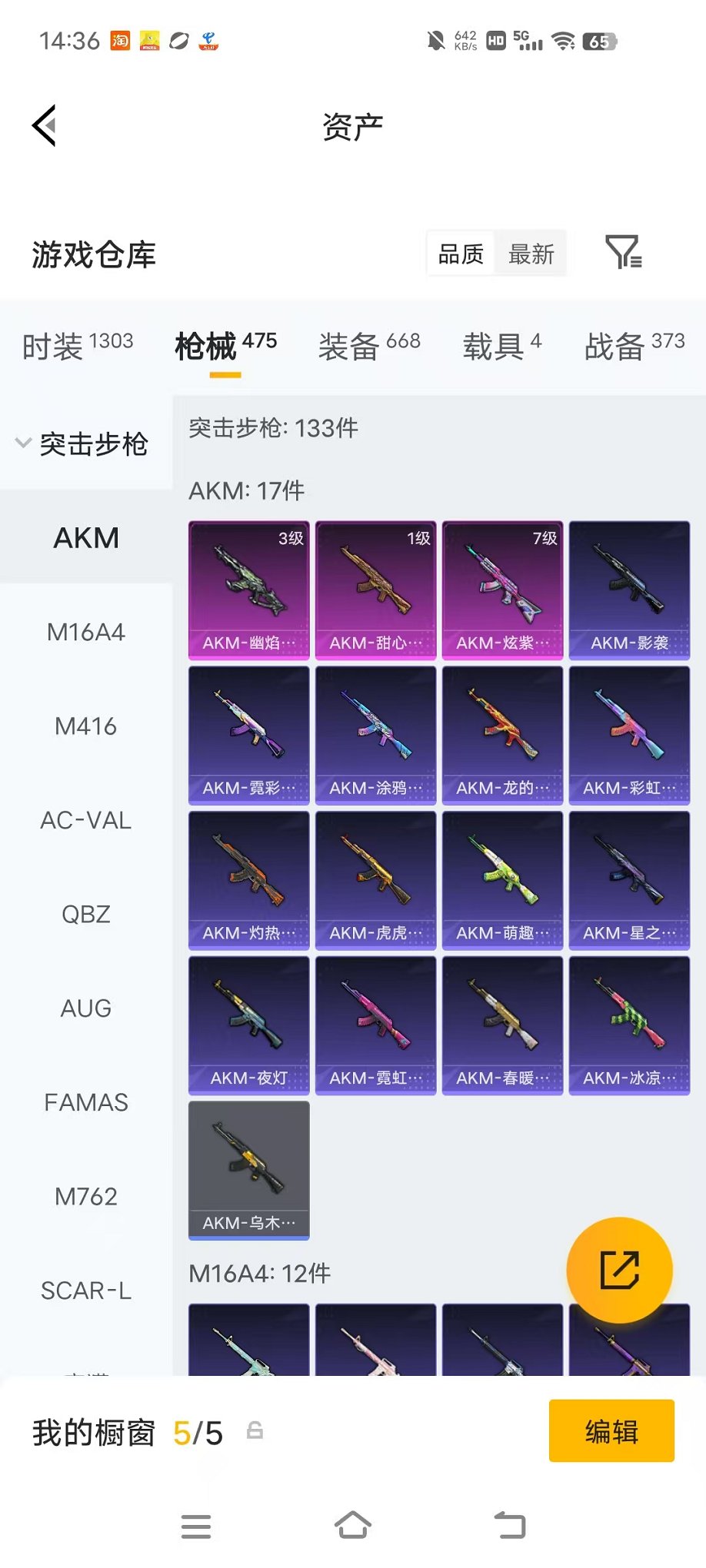Select M16A4 in the weapon list
This screenshot has width=706, height=1568.
point(85,633)
